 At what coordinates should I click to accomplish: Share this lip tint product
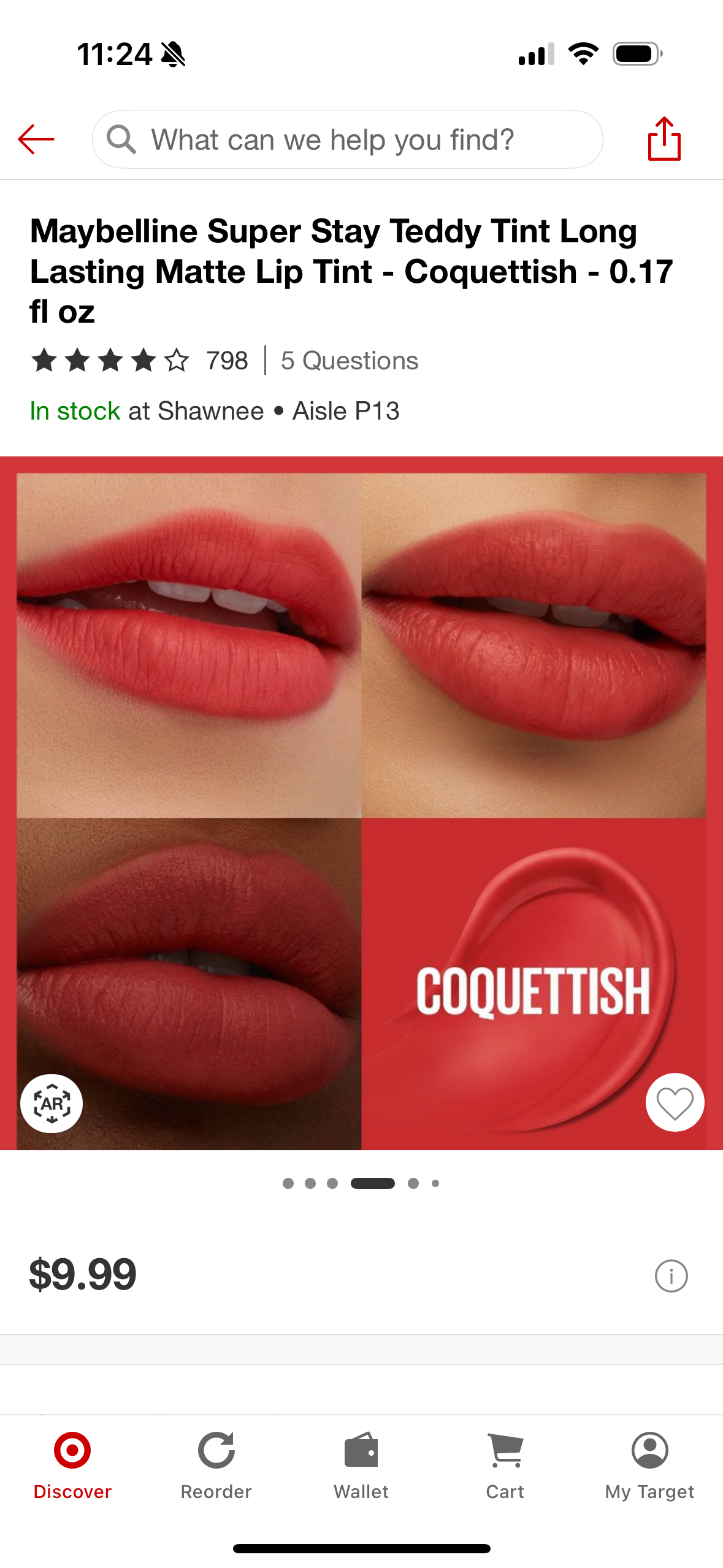coord(664,139)
